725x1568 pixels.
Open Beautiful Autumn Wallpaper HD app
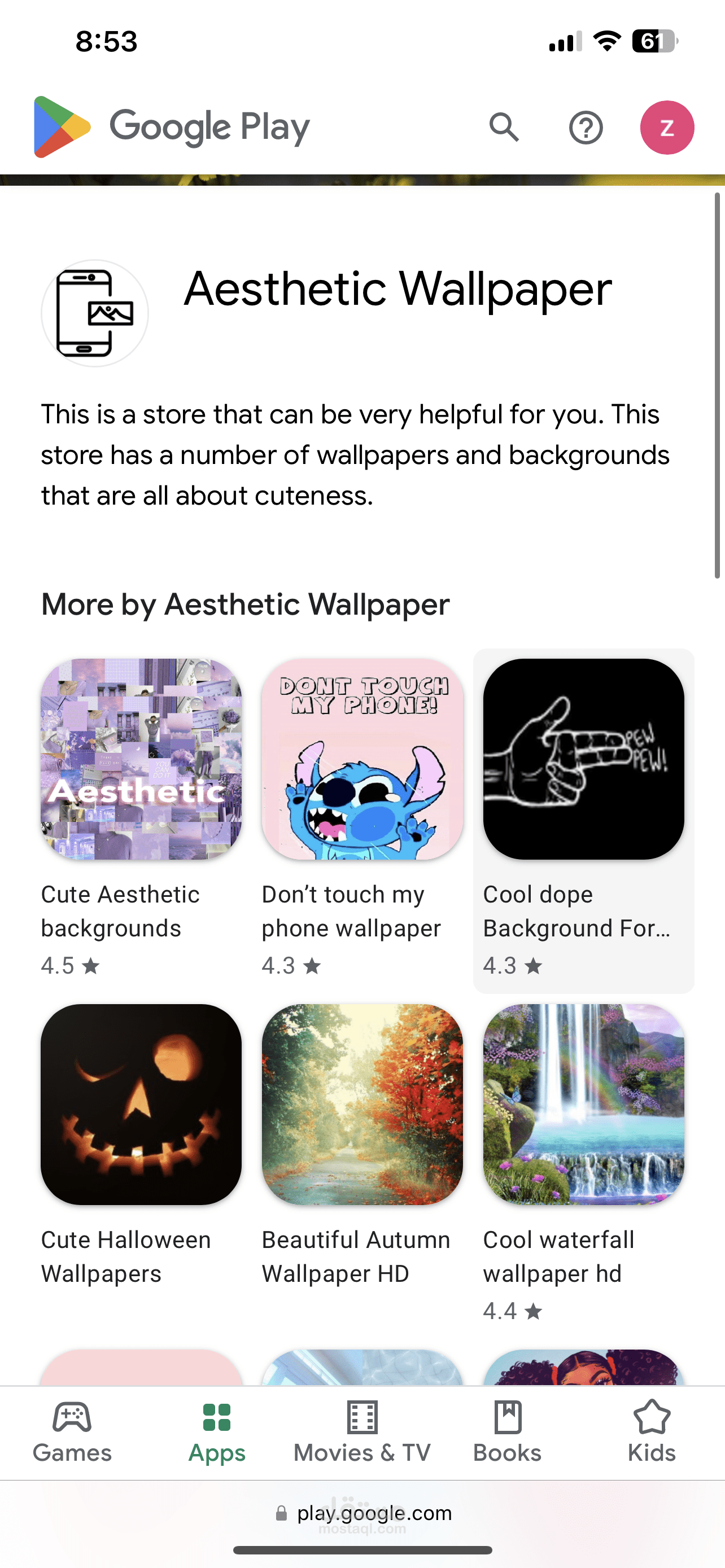point(362,1104)
